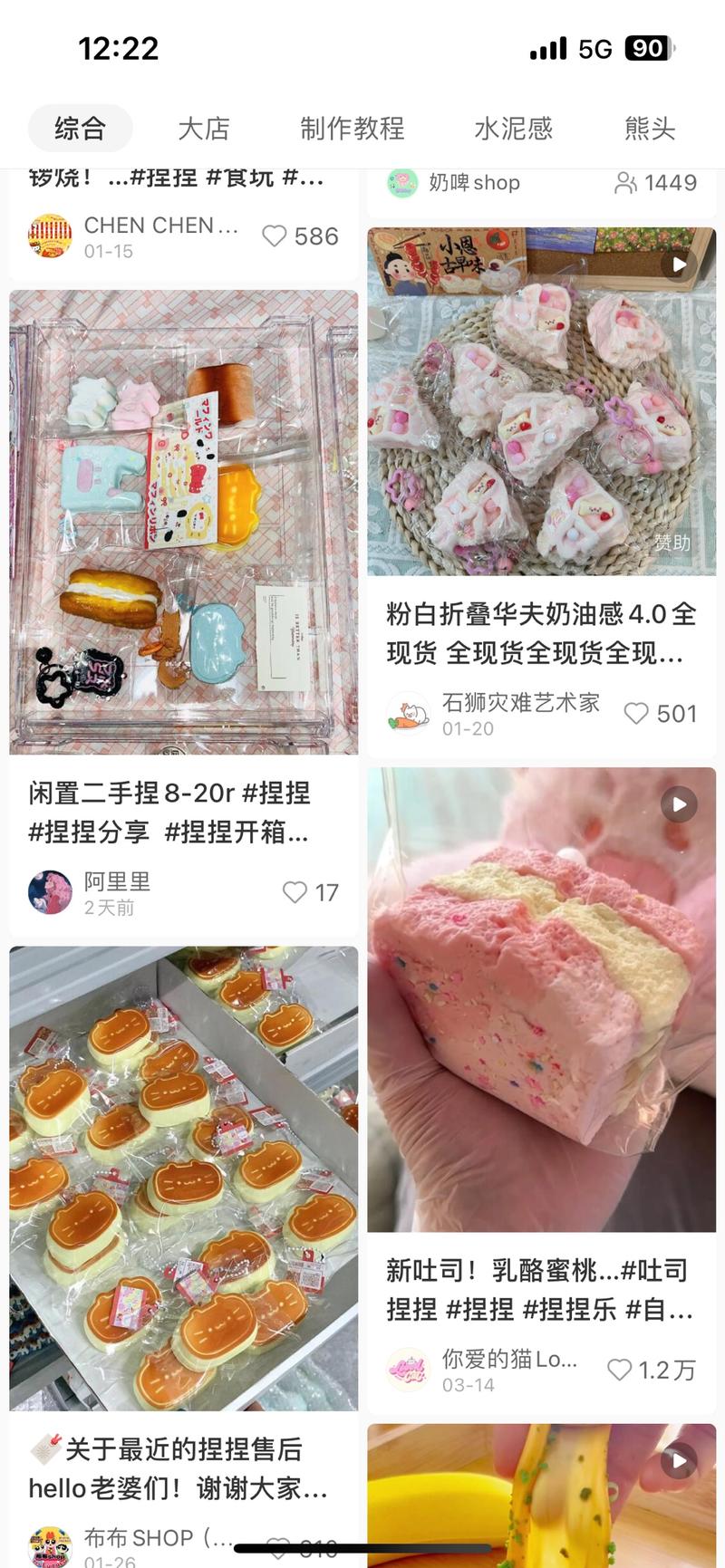Tap the followers icon beside 1449
725x1568 pixels.
click(624, 182)
